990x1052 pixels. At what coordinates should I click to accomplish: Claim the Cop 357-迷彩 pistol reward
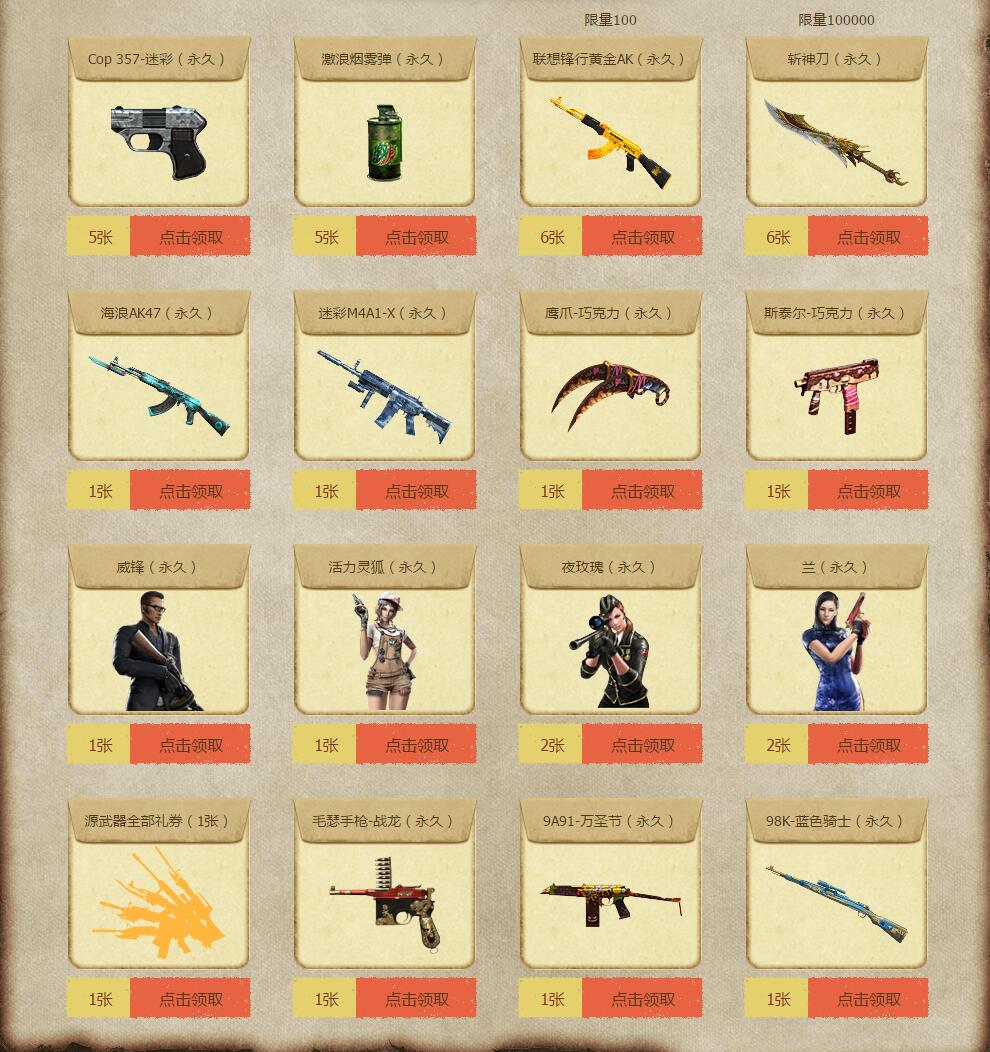point(190,237)
